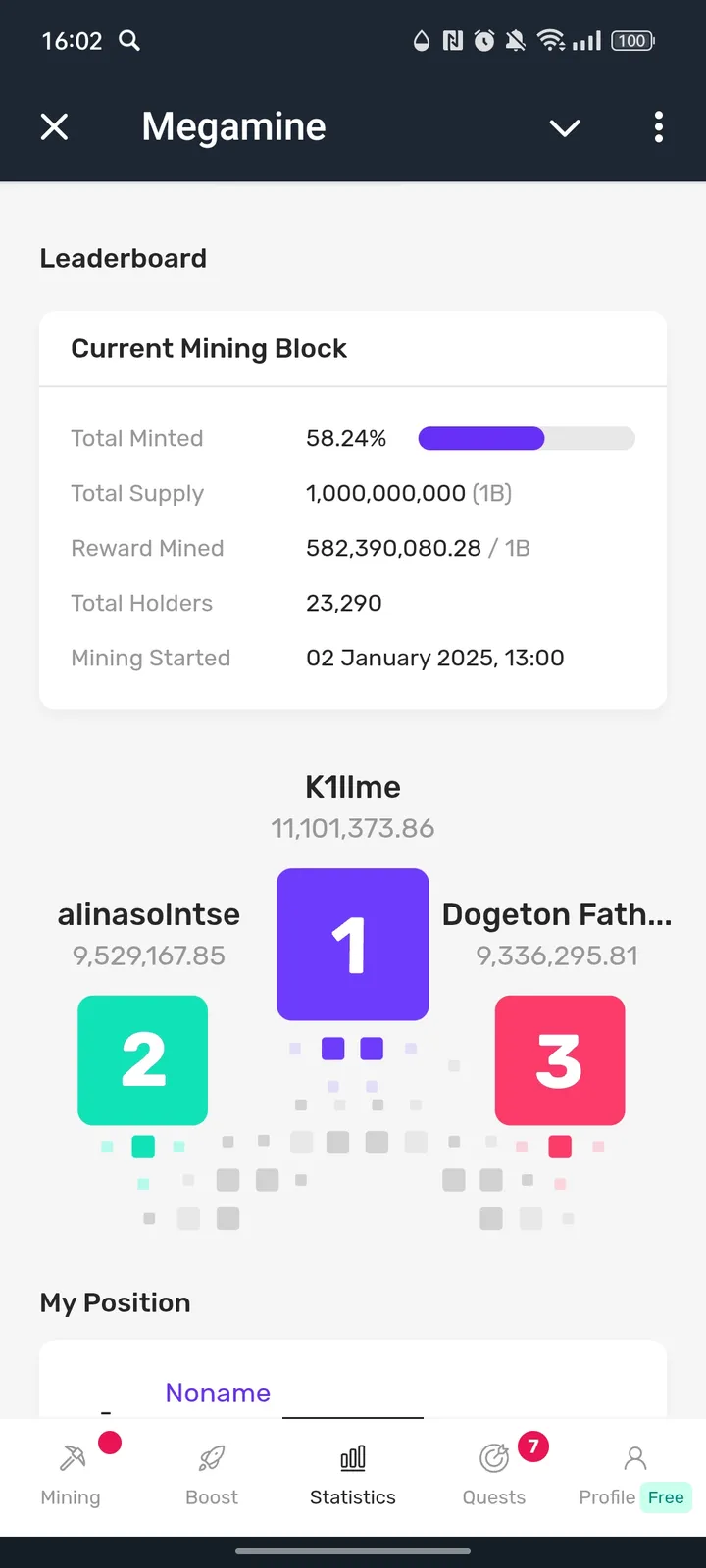
Task: Select the Statistics tab
Action: click(353, 1475)
